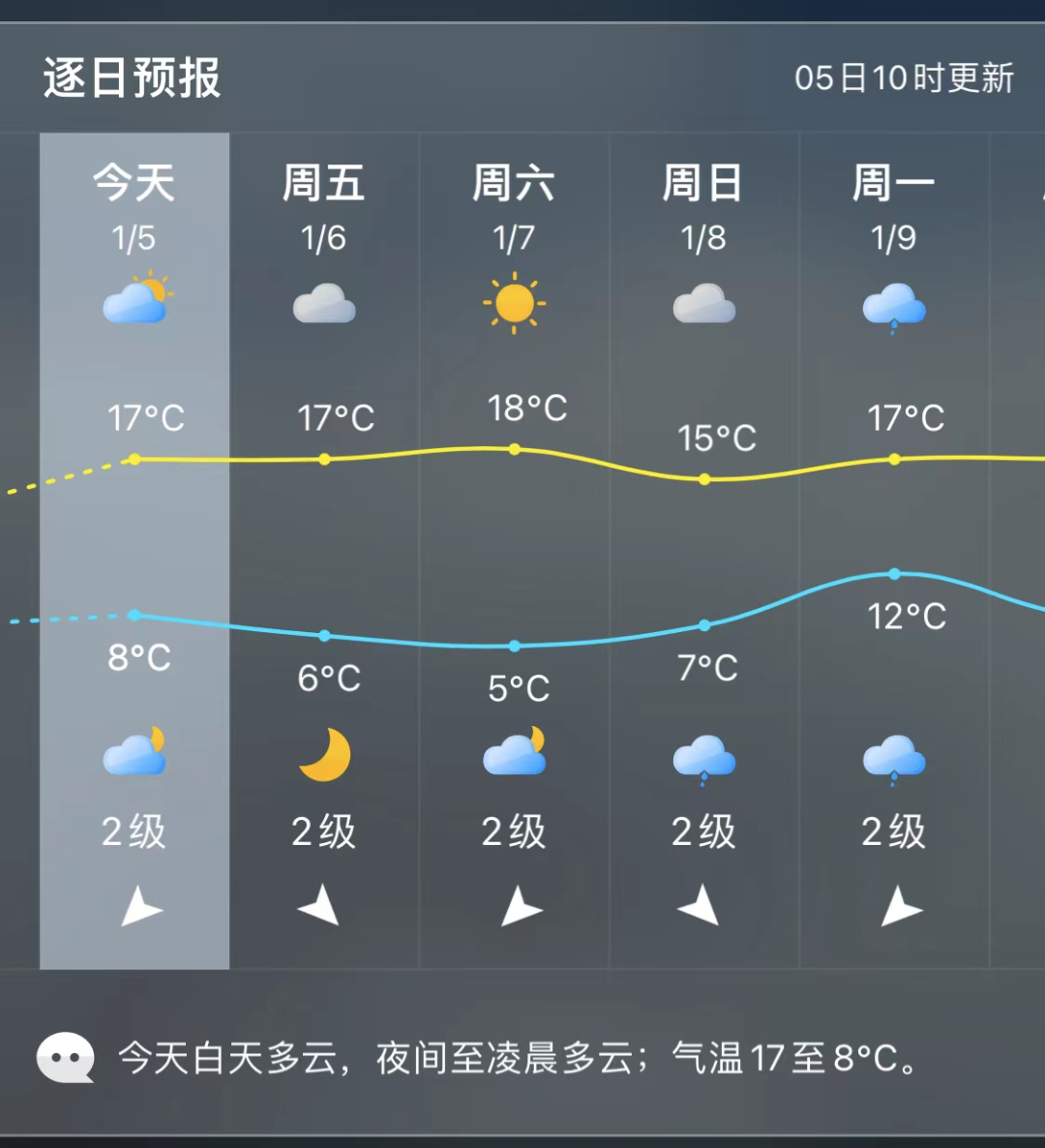This screenshot has width=1045, height=1148.
Task: Select the 周五 1/6 forecast column
Action: point(324,550)
